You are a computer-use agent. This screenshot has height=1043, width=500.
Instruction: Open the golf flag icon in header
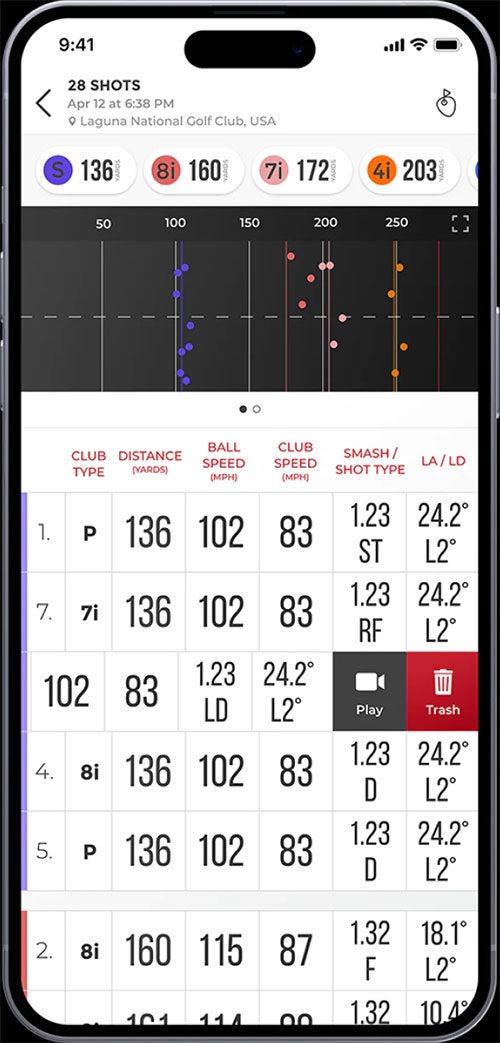pyautogui.click(x=445, y=104)
